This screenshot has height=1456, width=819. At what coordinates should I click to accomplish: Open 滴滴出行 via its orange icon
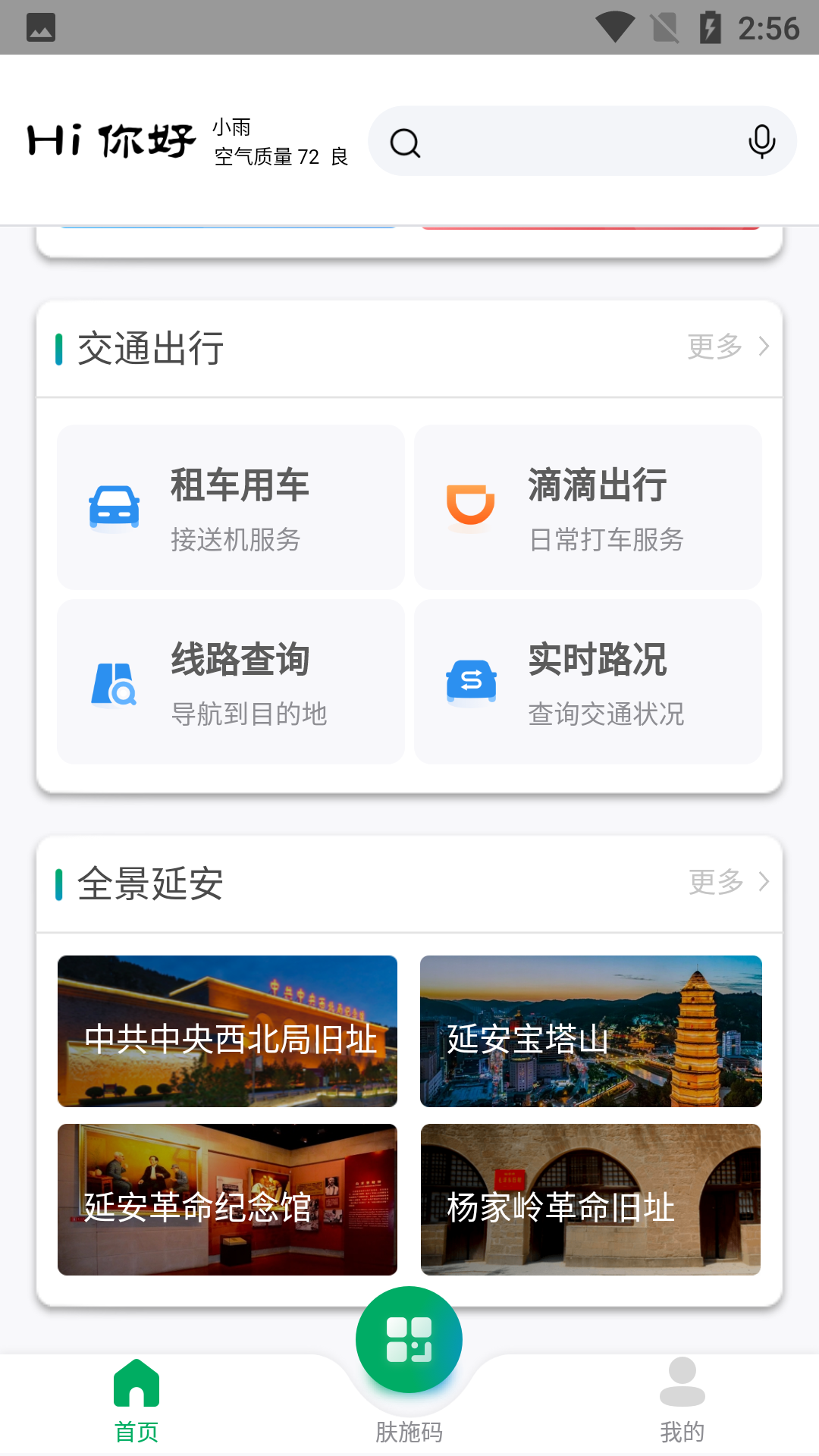pos(472,504)
